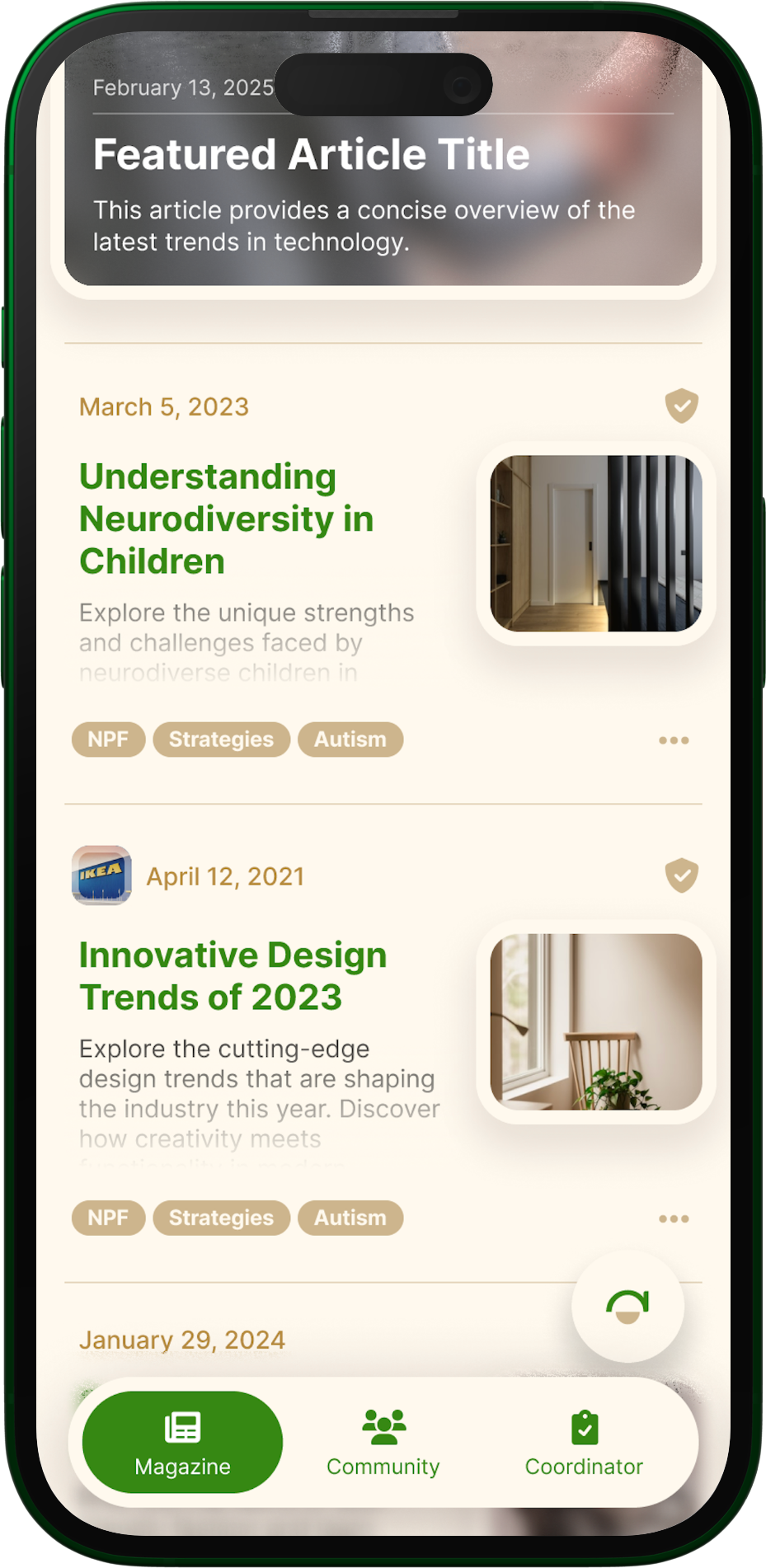Select the Autism tag under the Neurodiversity article
This screenshot has height=1568, width=766.
350,739
